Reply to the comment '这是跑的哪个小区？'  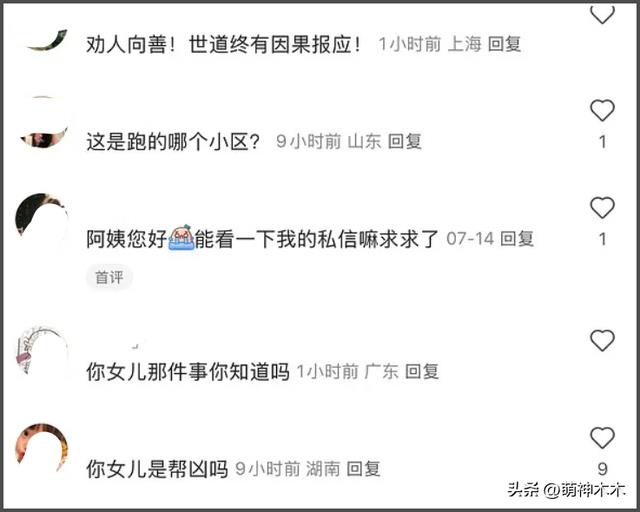click(405, 142)
